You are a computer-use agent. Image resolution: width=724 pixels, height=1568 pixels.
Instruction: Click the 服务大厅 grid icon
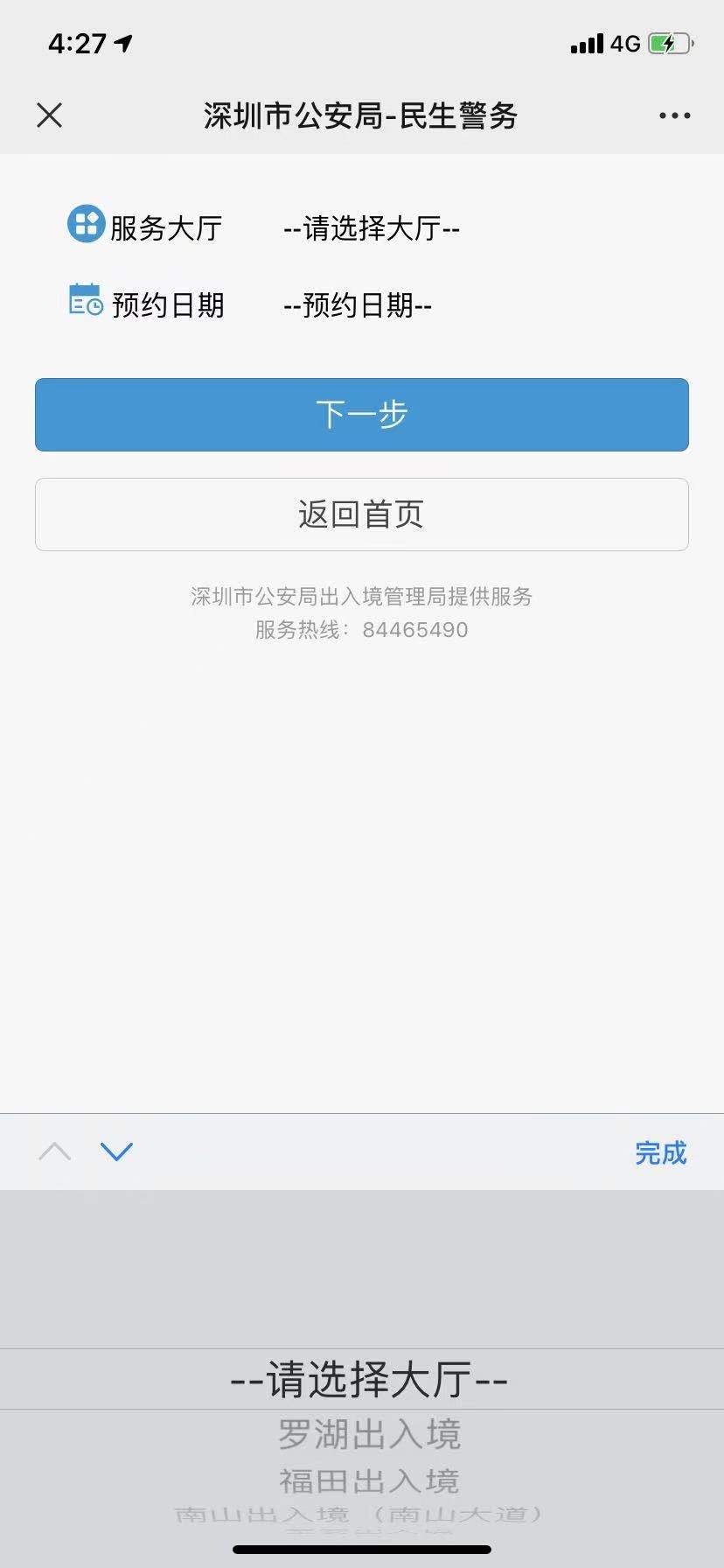pyautogui.click(x=84, y=226)
